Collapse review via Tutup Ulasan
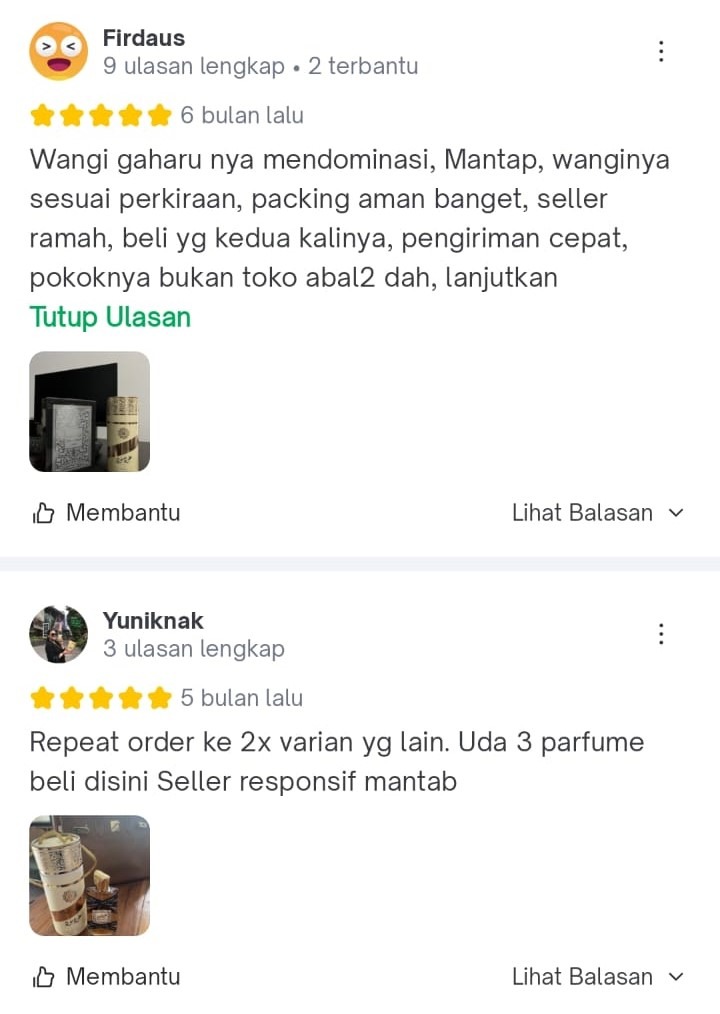 click(x=110, y=317)
